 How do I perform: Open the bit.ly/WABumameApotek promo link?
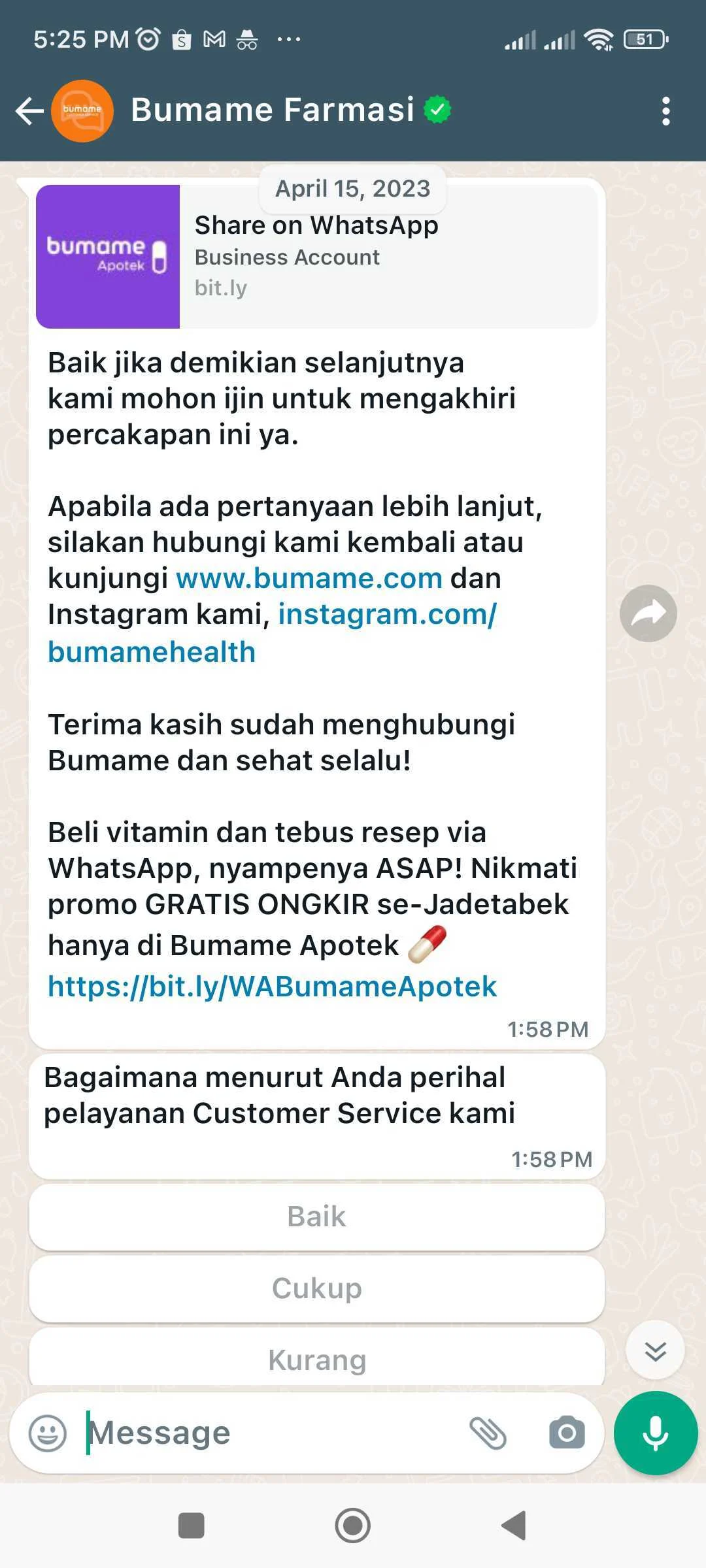tap(272, 987)
